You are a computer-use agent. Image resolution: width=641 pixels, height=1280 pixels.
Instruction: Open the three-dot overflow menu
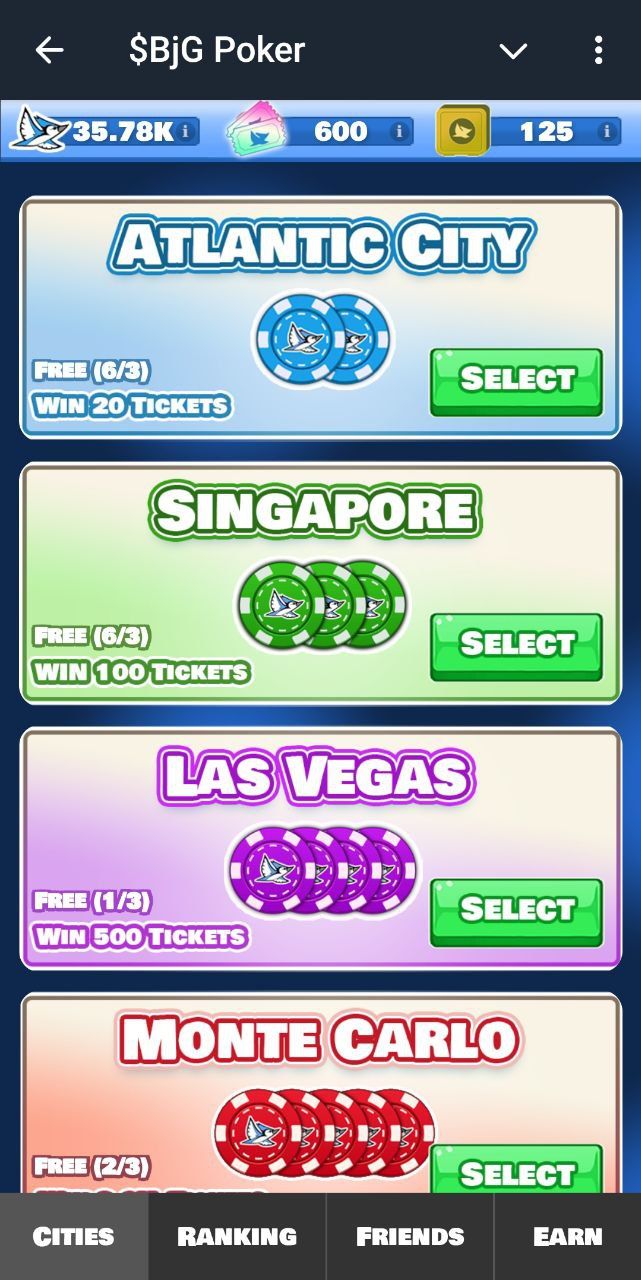tap(598, 50)
